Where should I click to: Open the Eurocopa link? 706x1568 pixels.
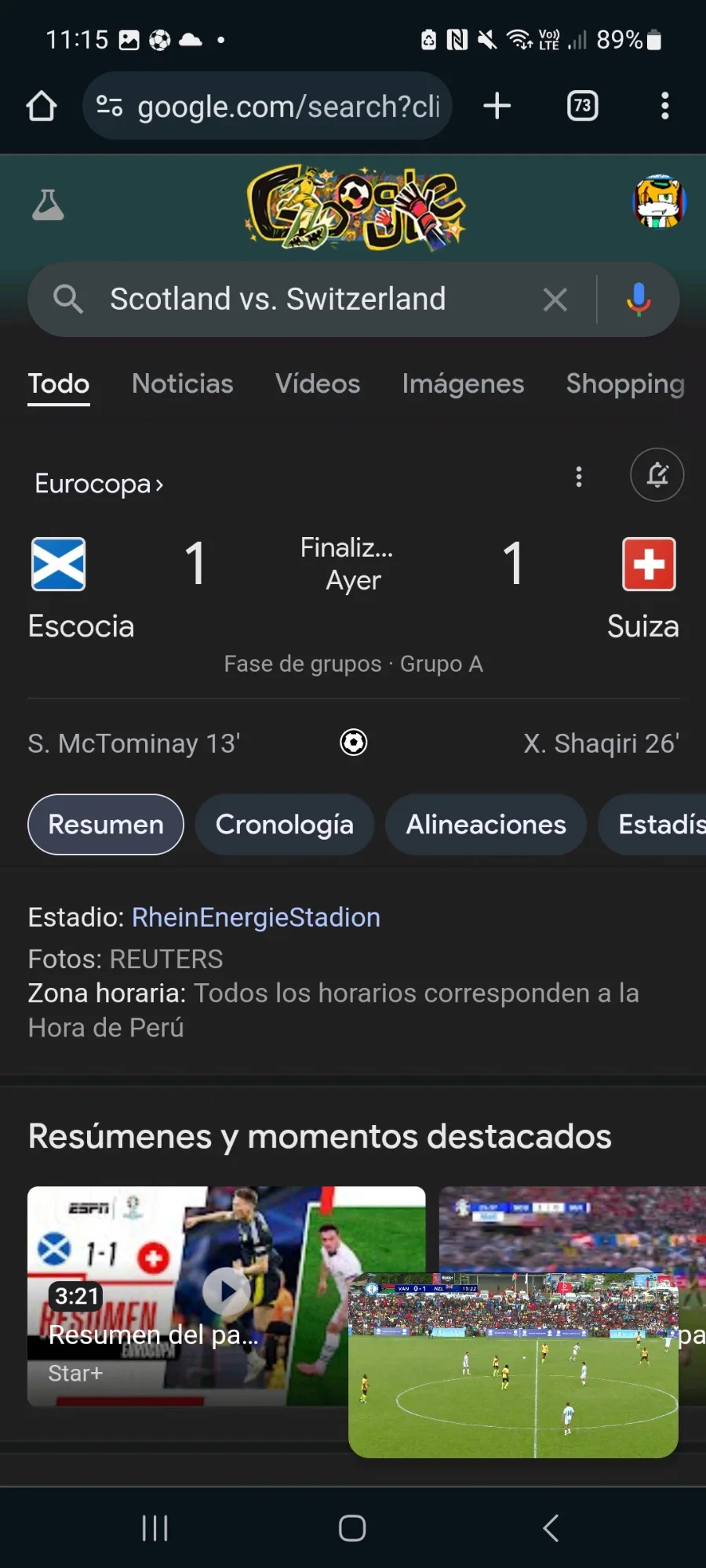(x=99, y=484)
